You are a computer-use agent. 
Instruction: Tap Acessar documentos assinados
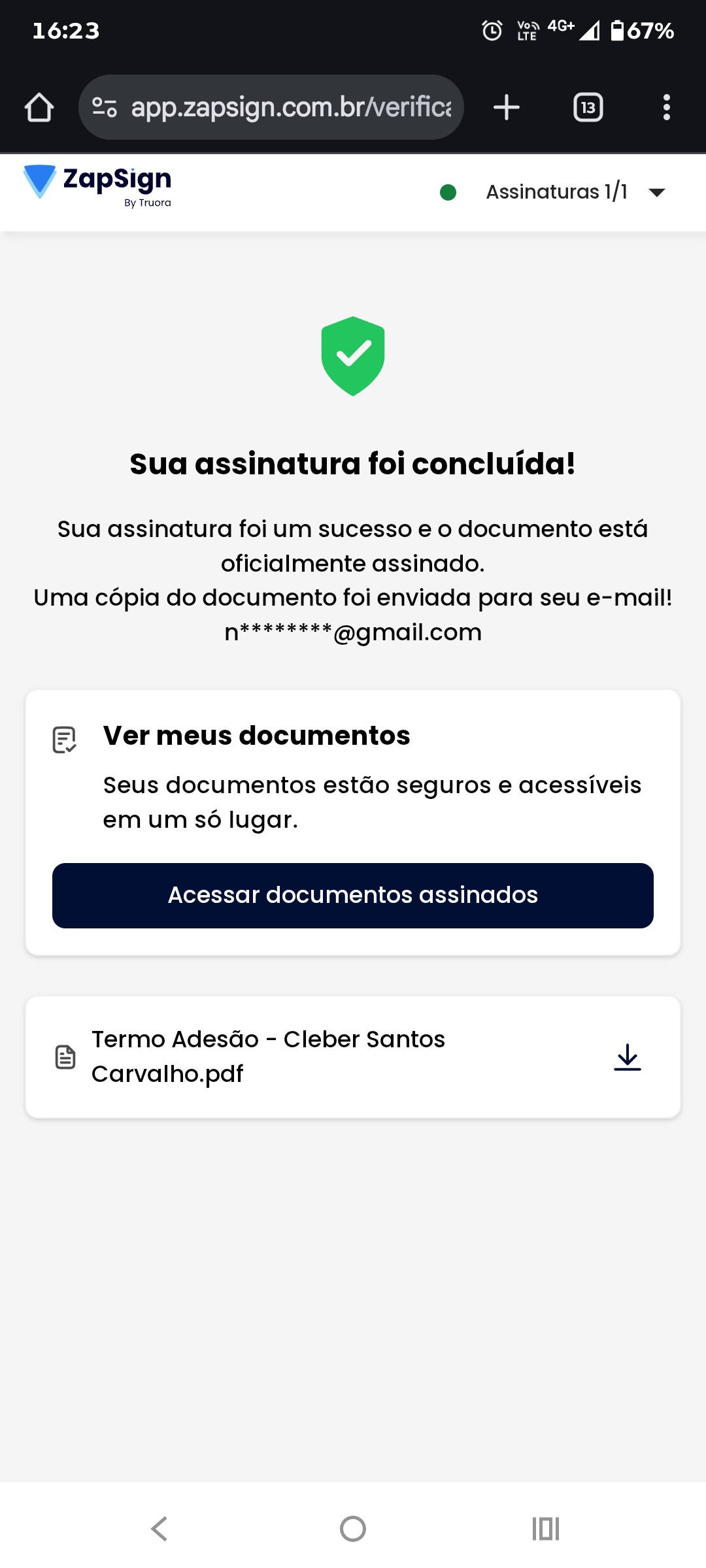coord(353,895)
